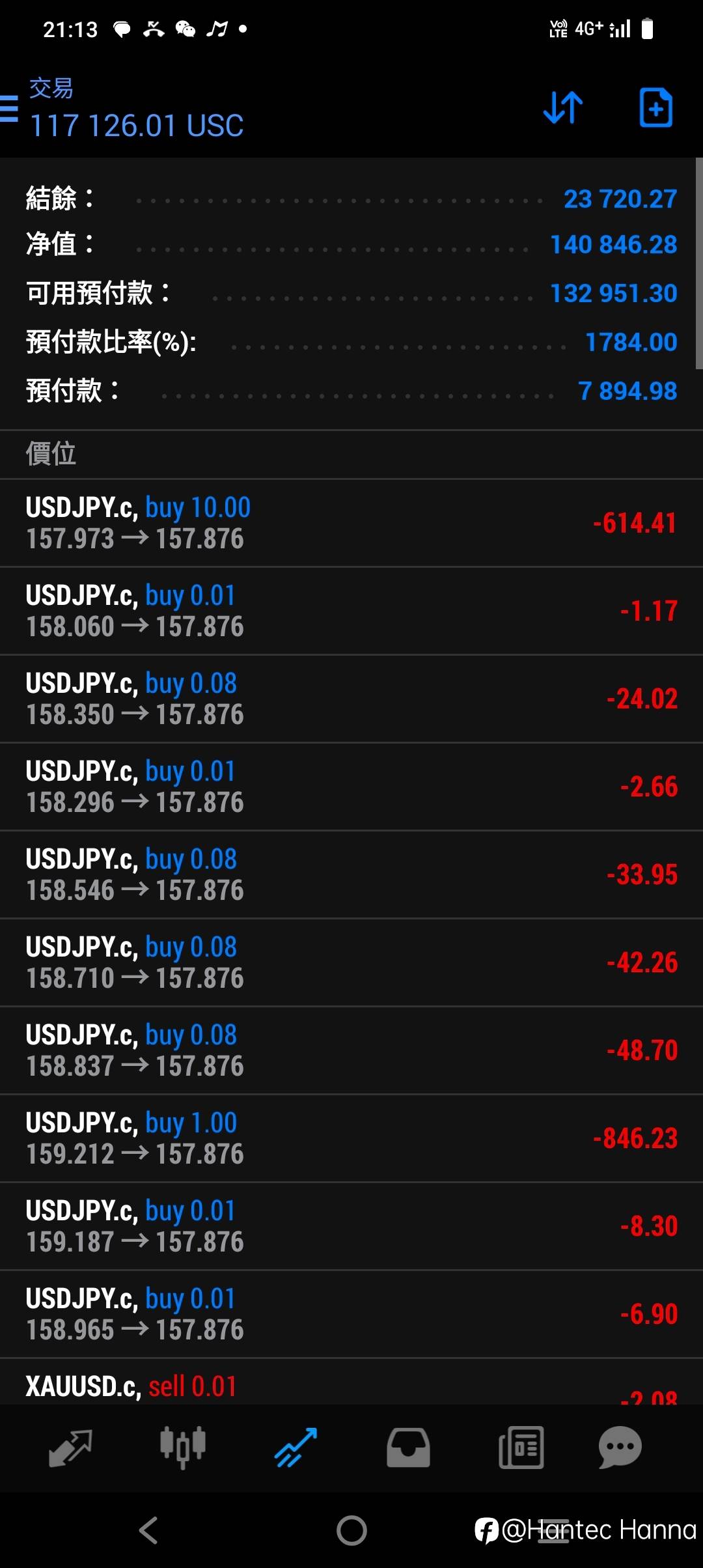Image resolution: width=703 pixels, height=1568 pixels.
Task: Open the History tab with inbox tray icon
Action: click(x=408, y=1448)
